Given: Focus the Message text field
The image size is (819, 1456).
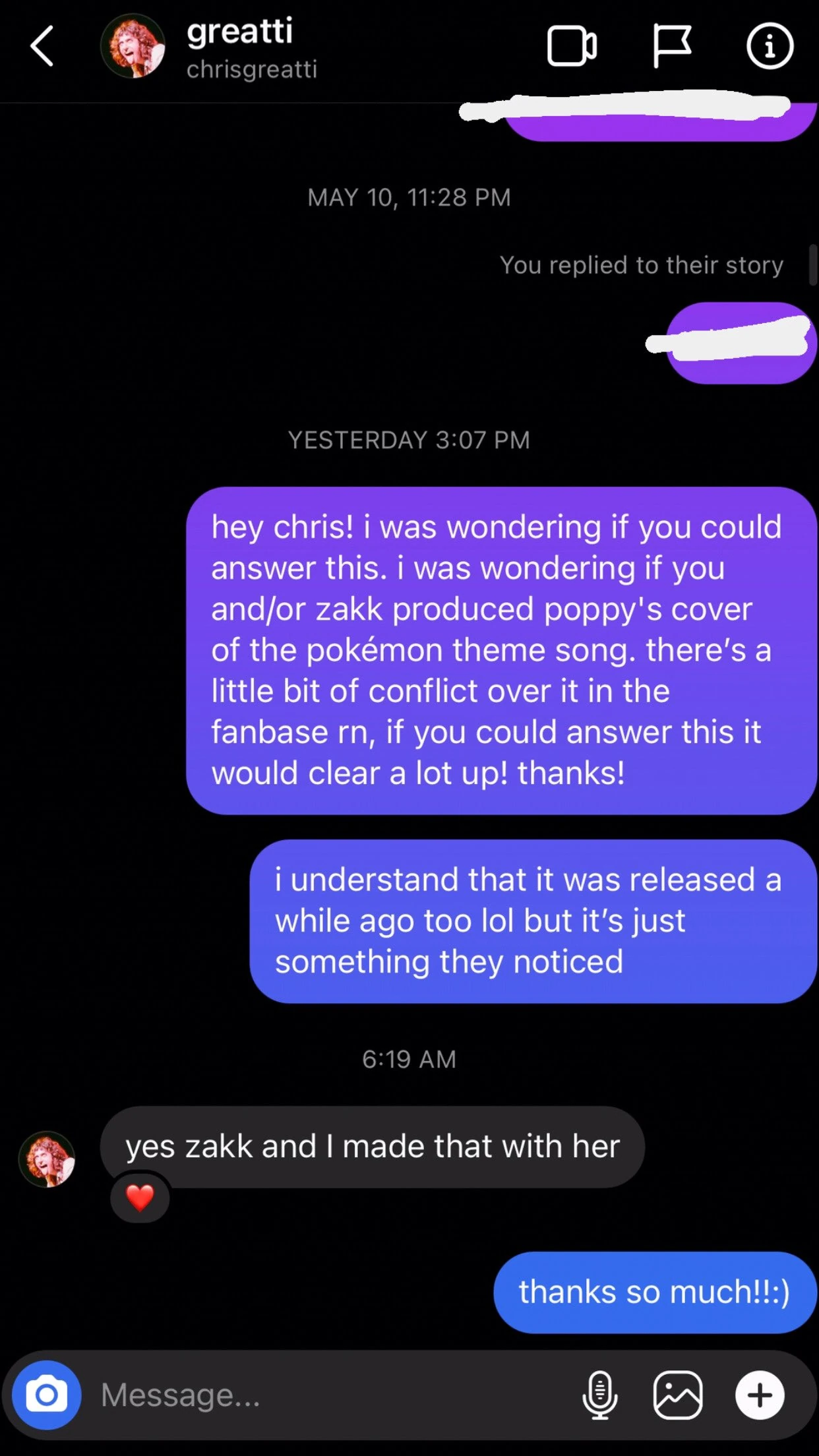Looking at the screenshot, I should click(330, 1395).
